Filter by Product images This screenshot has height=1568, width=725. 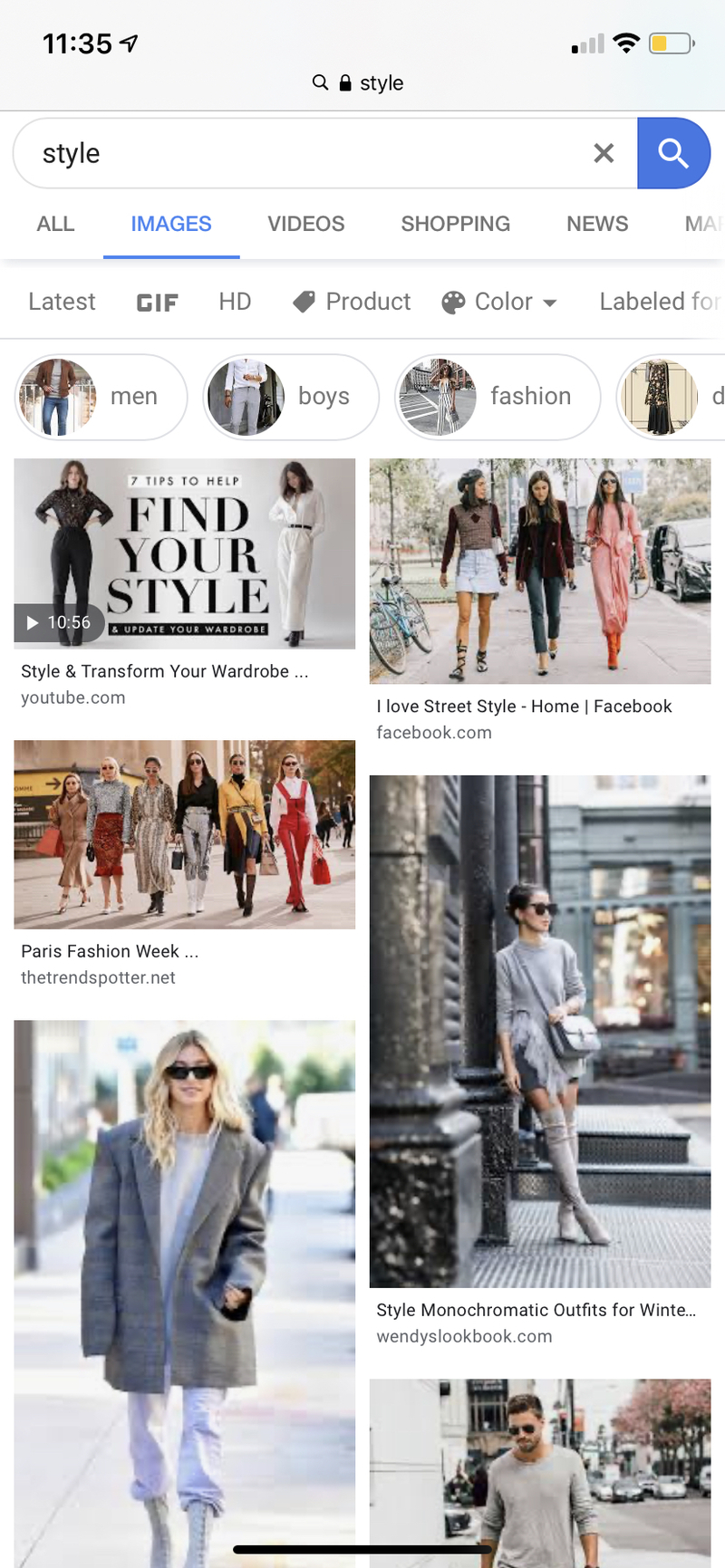pyautogui.click(x=352, y=302)
